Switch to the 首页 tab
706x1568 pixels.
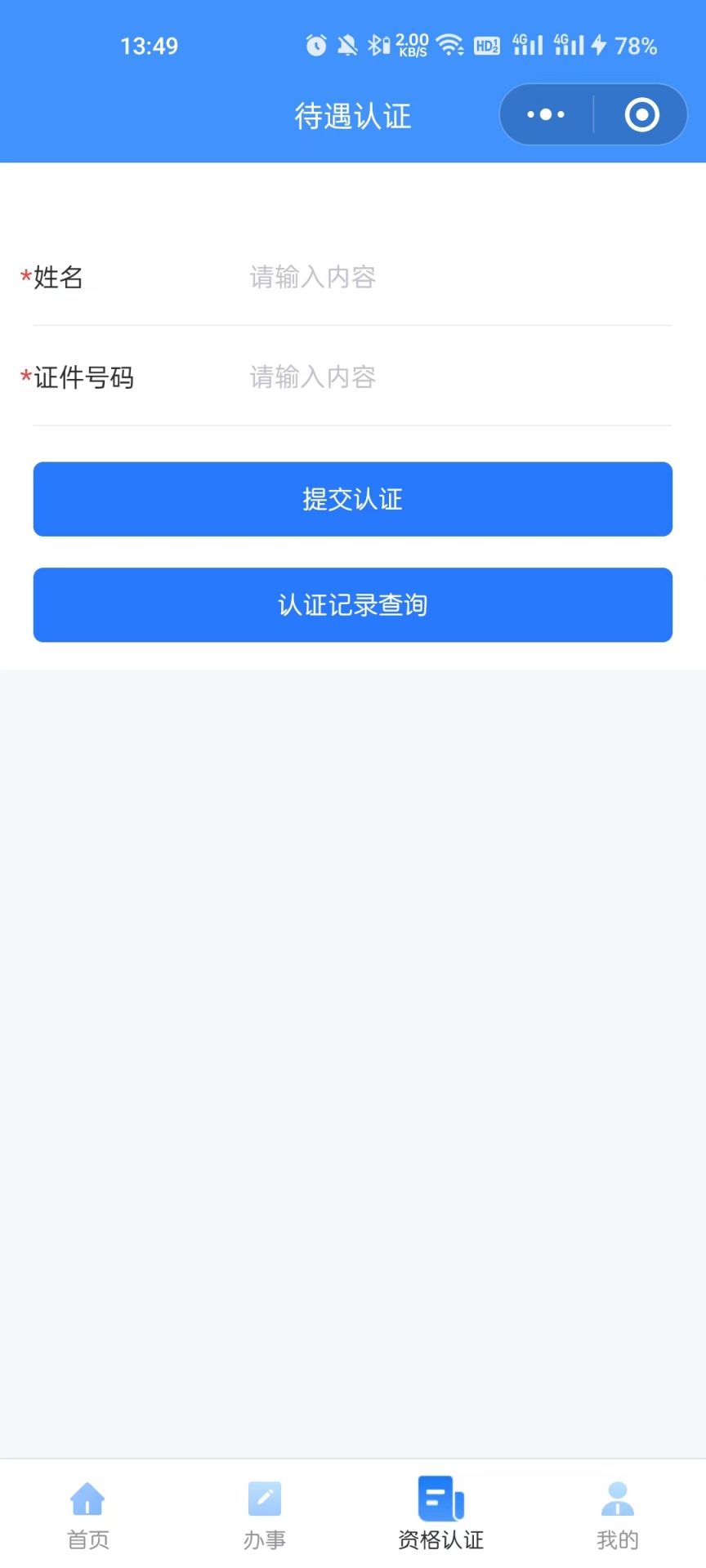(88, 1516)
